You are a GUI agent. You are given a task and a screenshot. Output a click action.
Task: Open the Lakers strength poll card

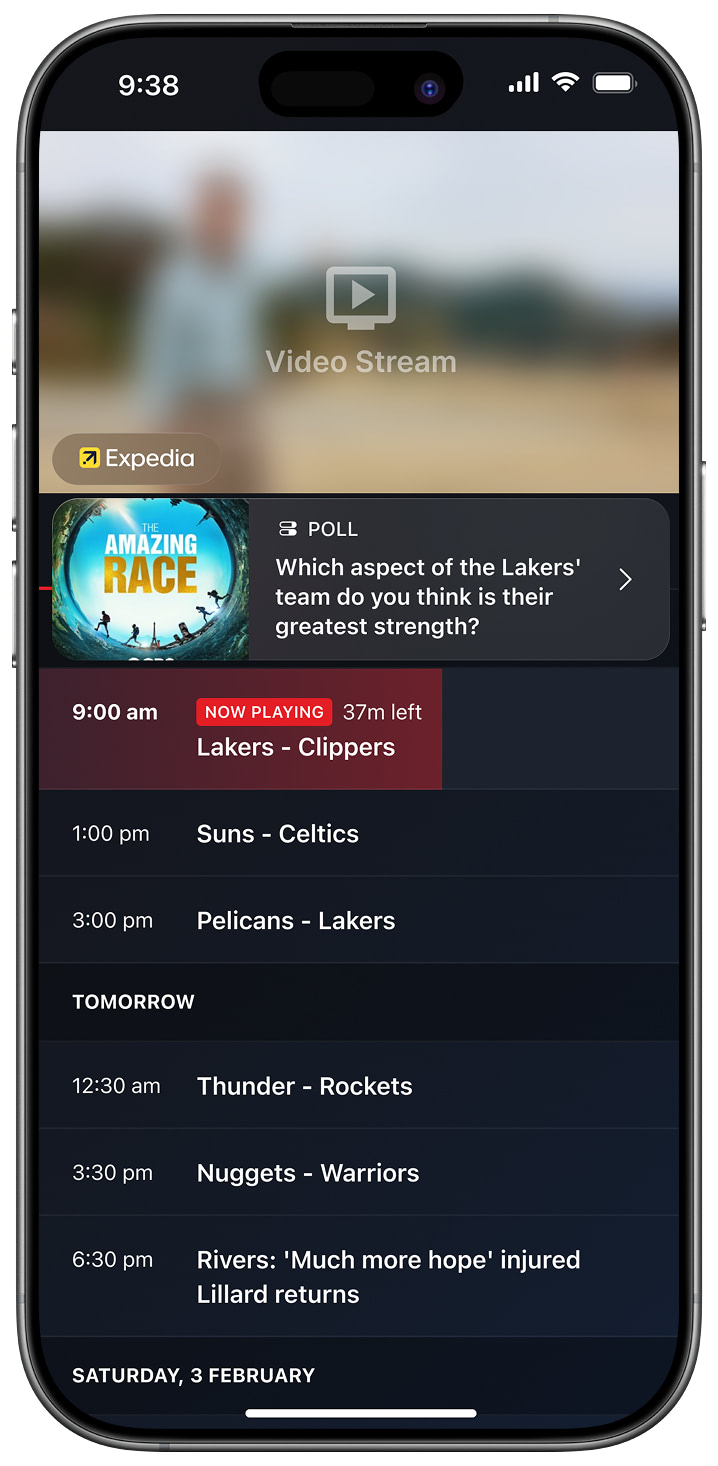[x=360, y=580]
